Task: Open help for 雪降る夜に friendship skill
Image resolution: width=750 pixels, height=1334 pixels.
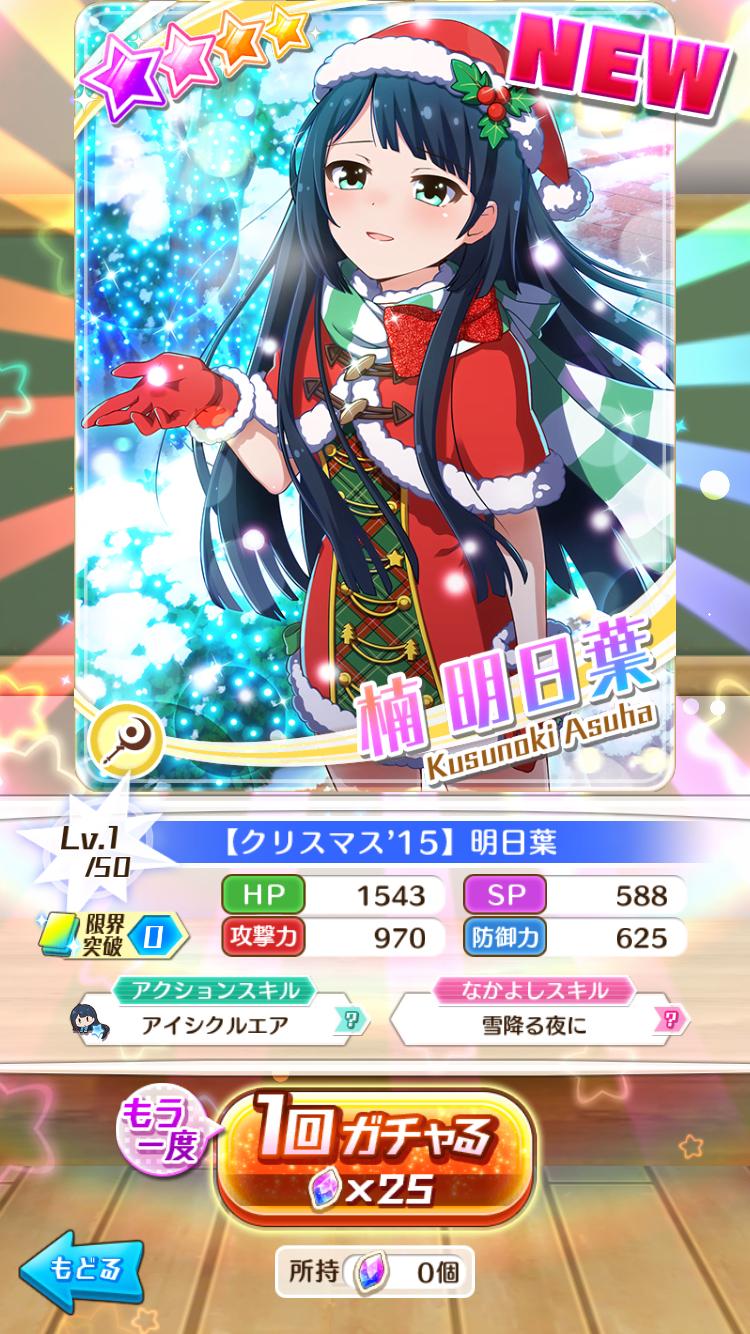Action: pos(672,1021)
